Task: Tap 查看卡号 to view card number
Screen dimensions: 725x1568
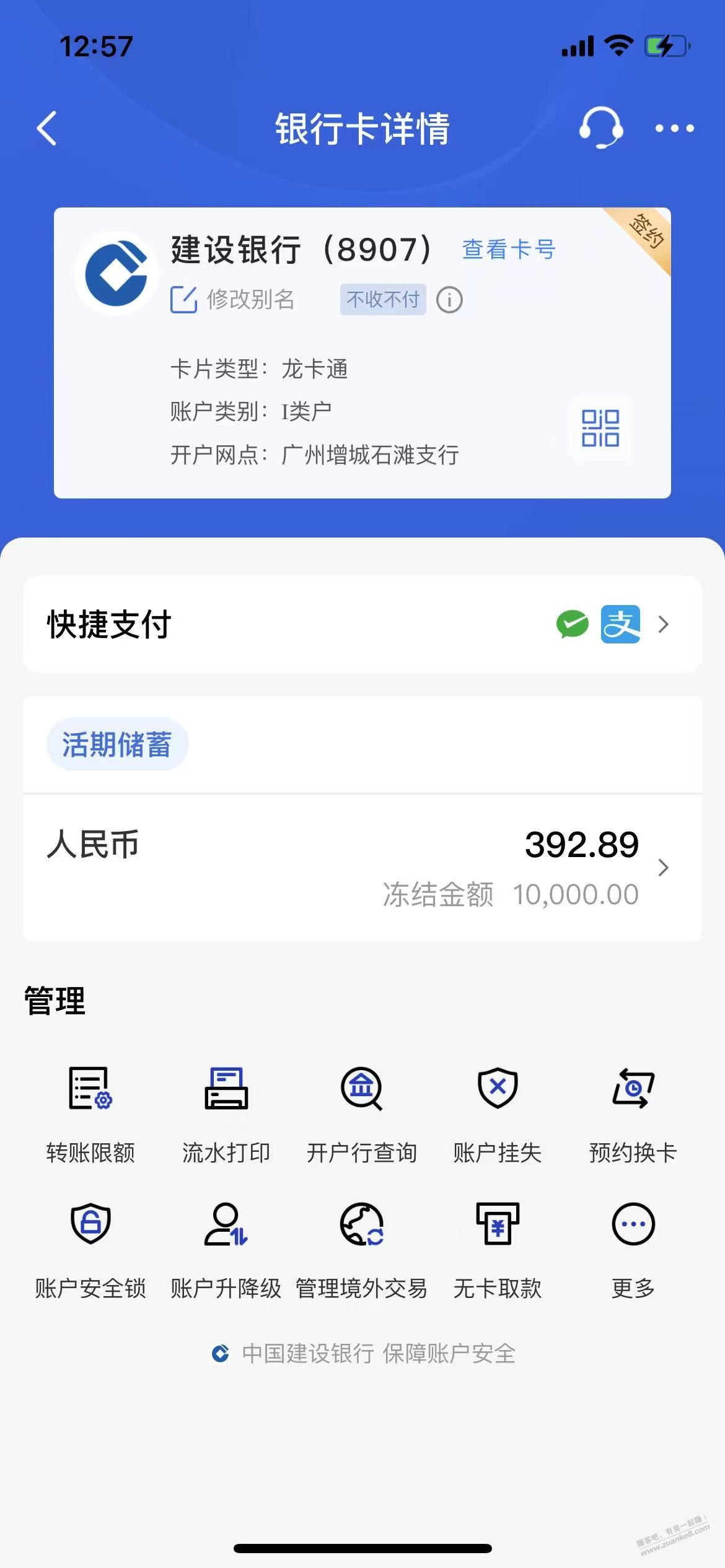Action: (x=509, y=250)
